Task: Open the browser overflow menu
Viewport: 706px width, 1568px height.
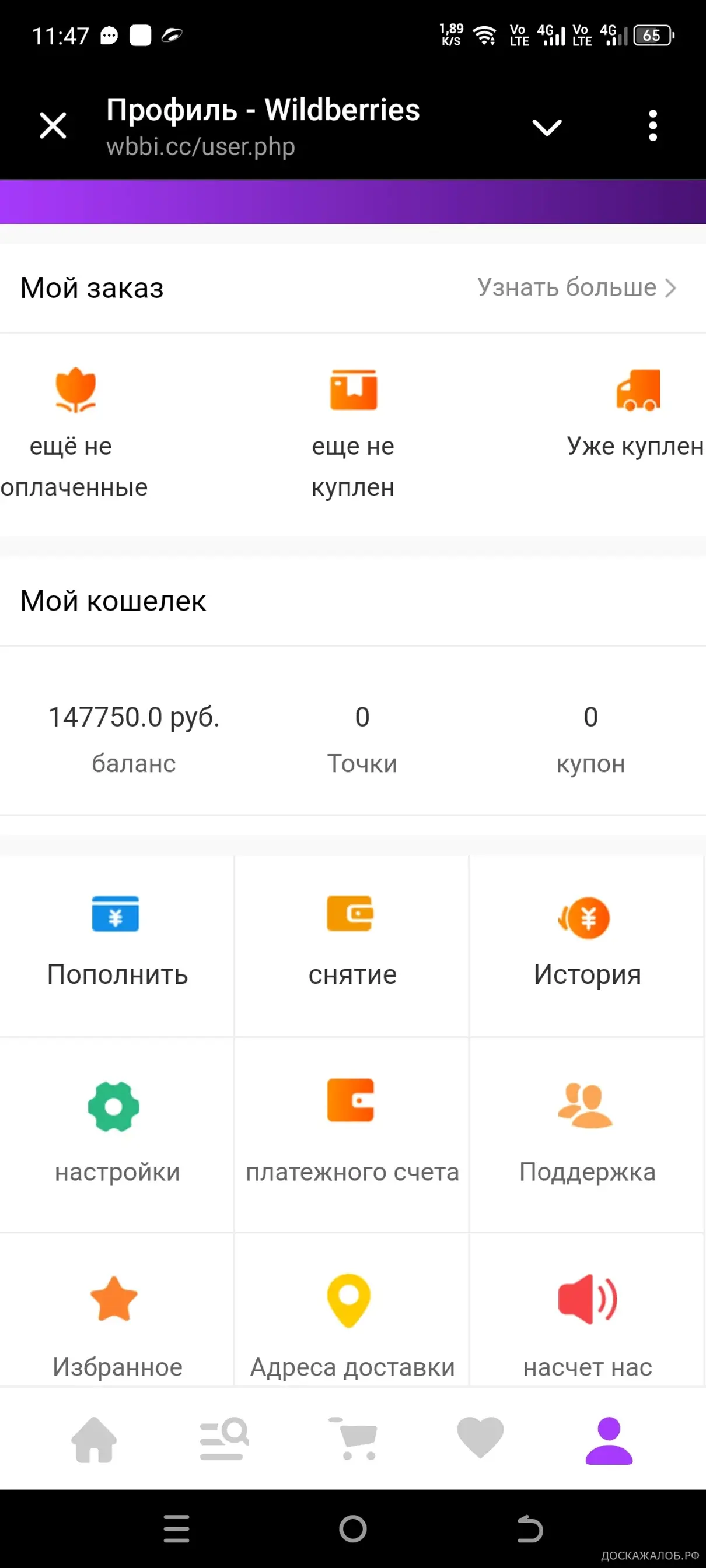Action: pyautogui.click(x=652, y=126)
